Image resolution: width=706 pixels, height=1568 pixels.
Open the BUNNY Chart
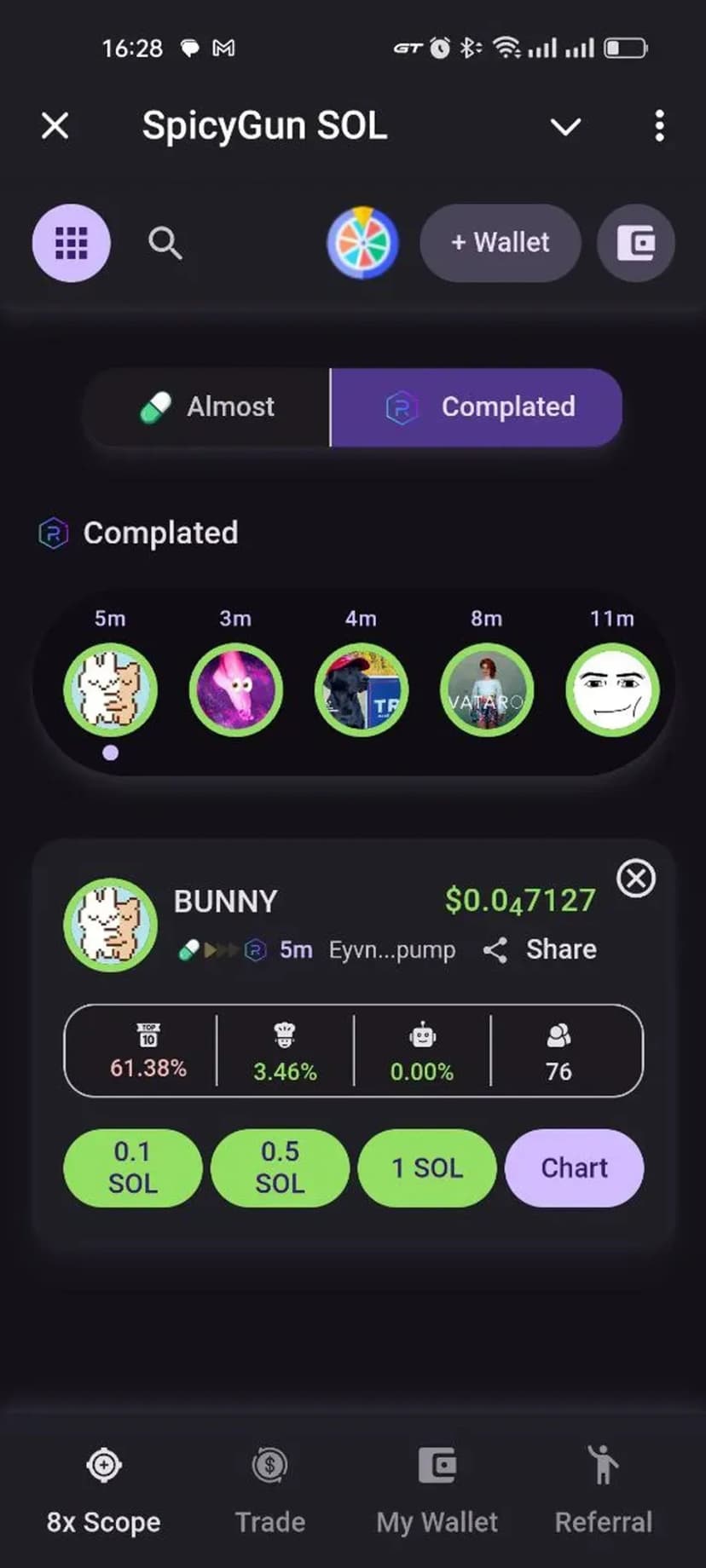pos(574,1167)
